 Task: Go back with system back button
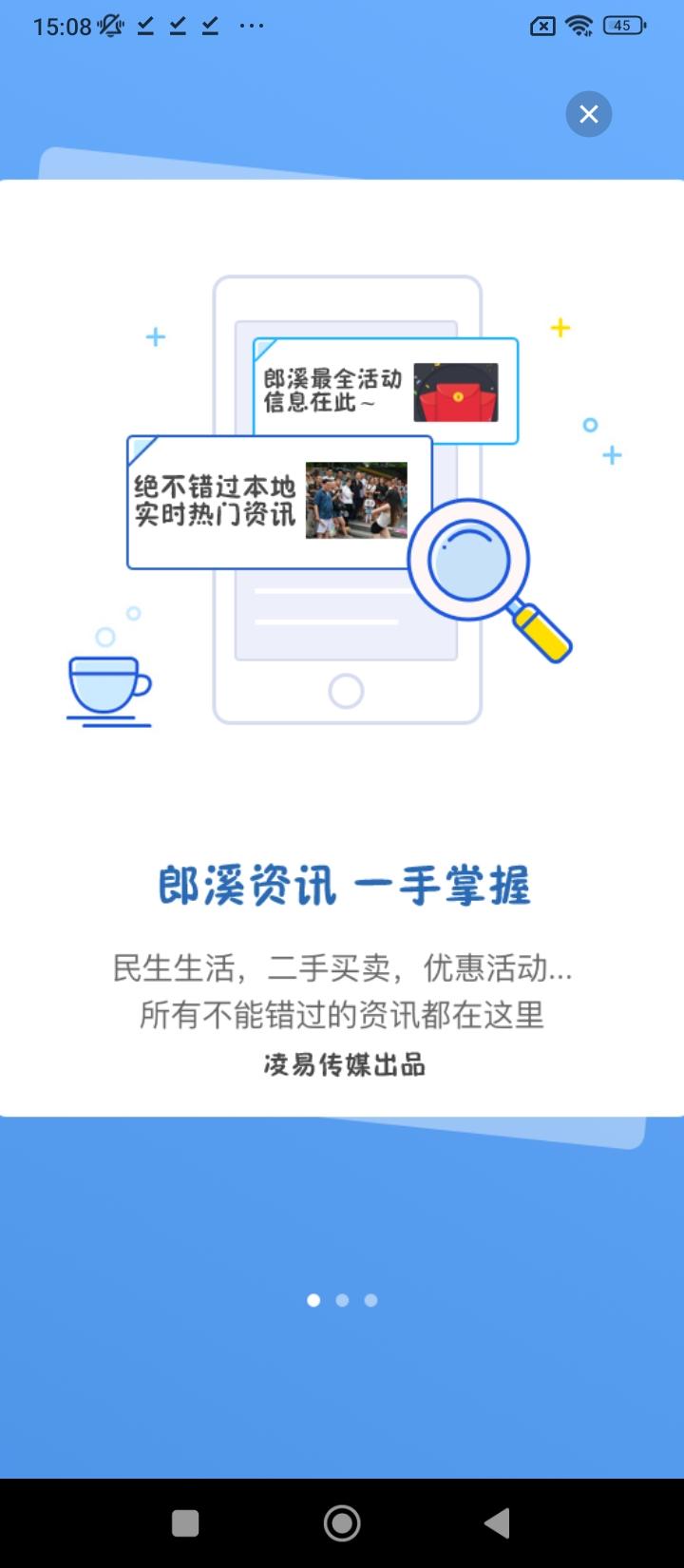498,1523
